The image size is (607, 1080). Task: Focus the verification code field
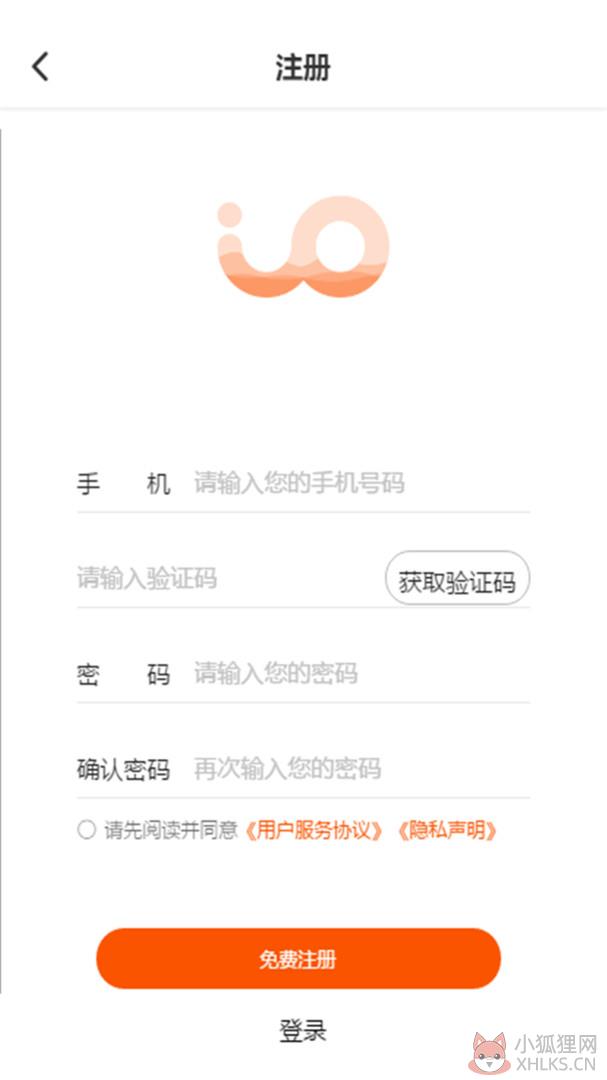click(229, 578)
